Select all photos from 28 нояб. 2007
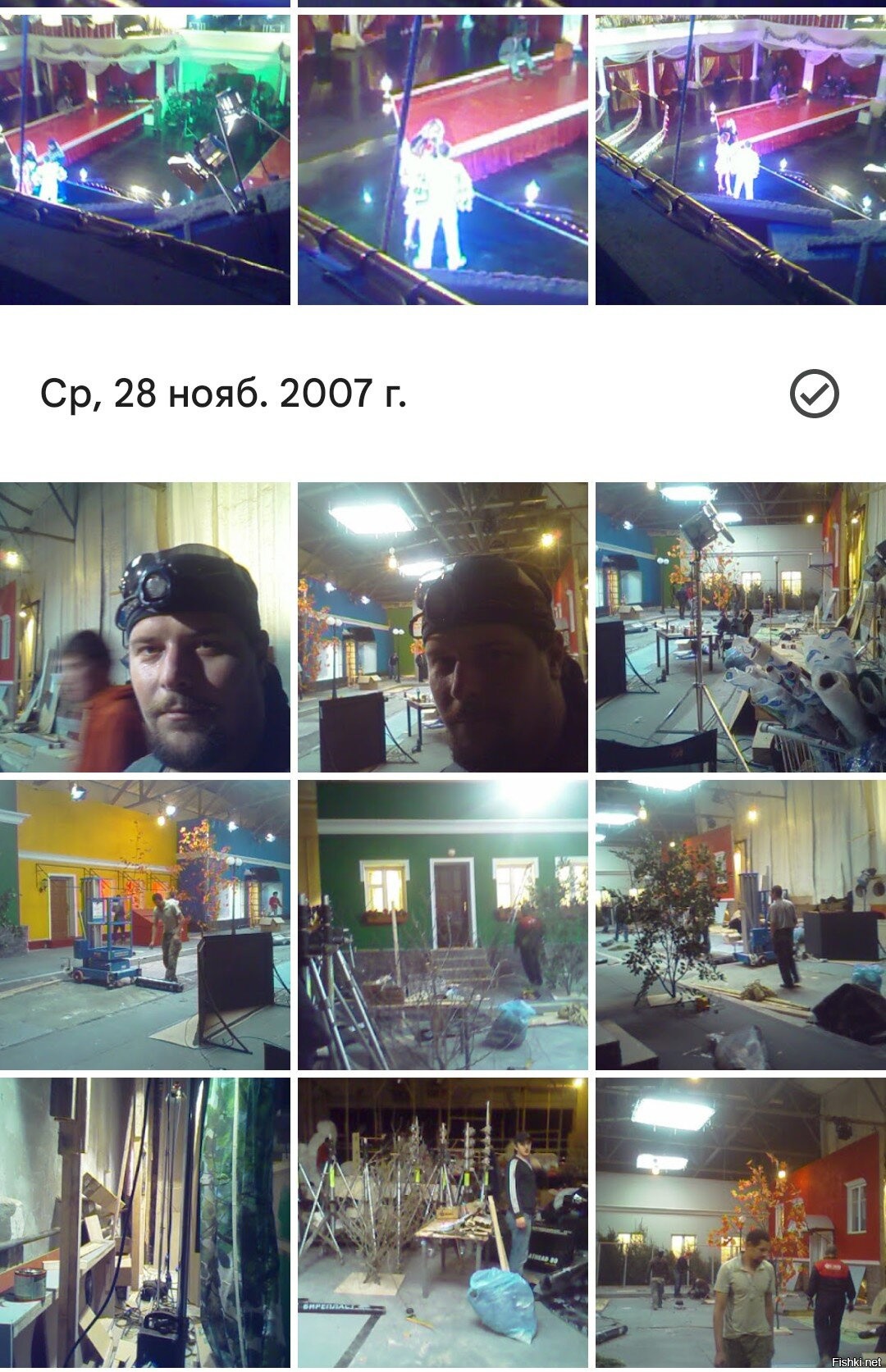Viewport: 886px width, 1372px height. (814, 394)
